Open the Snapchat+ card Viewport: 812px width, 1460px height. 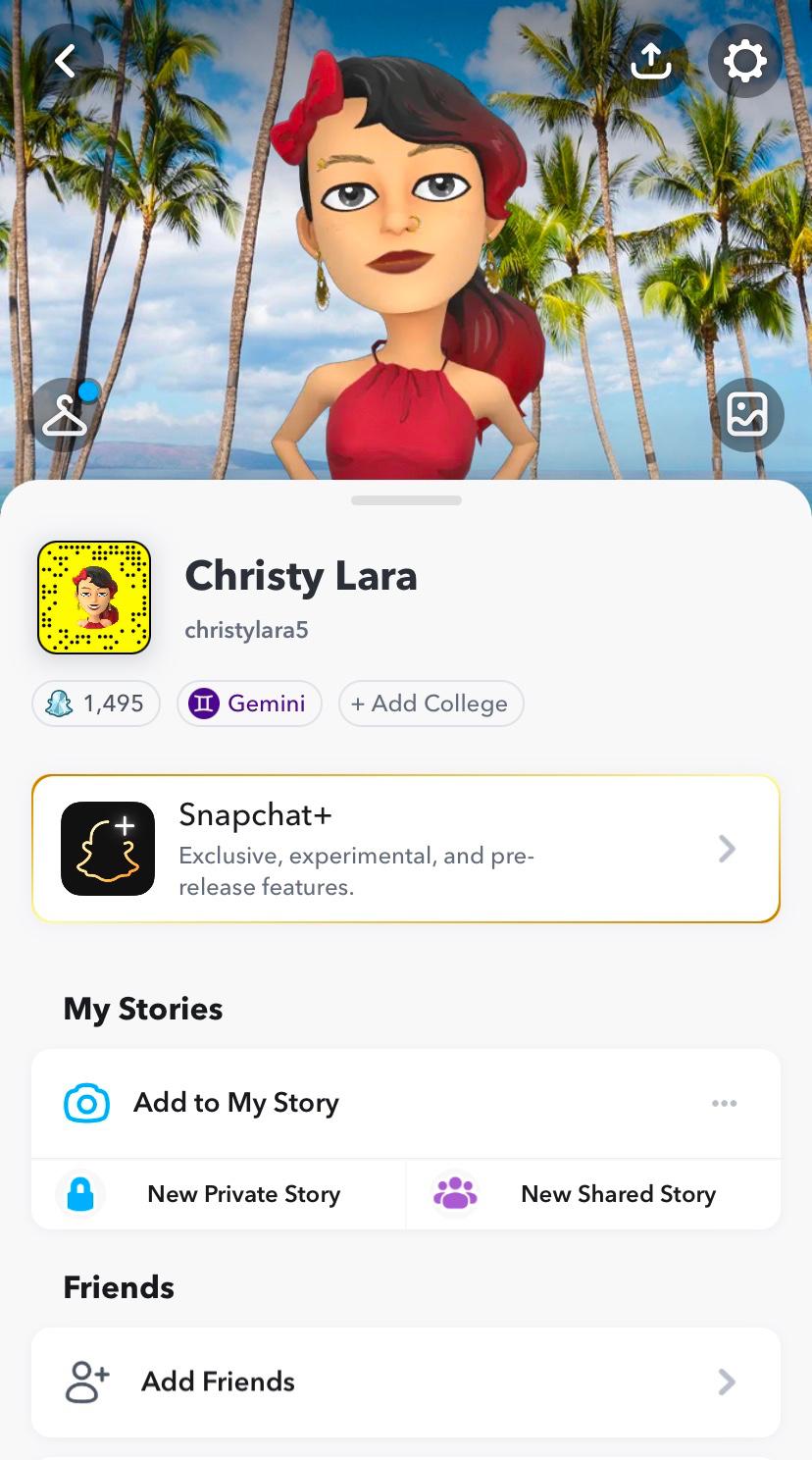point(406,849)
